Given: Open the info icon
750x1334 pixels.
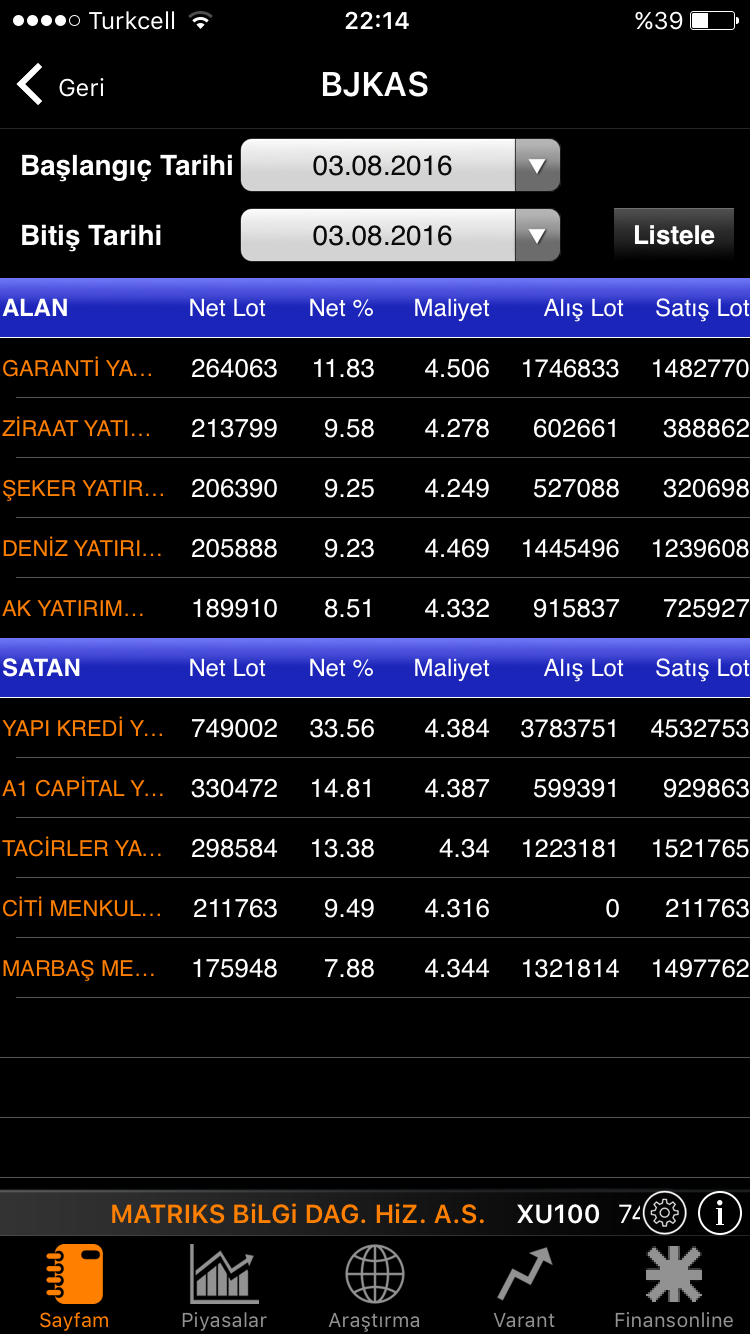Looking at the screenshot, I should coord(719,1213).
